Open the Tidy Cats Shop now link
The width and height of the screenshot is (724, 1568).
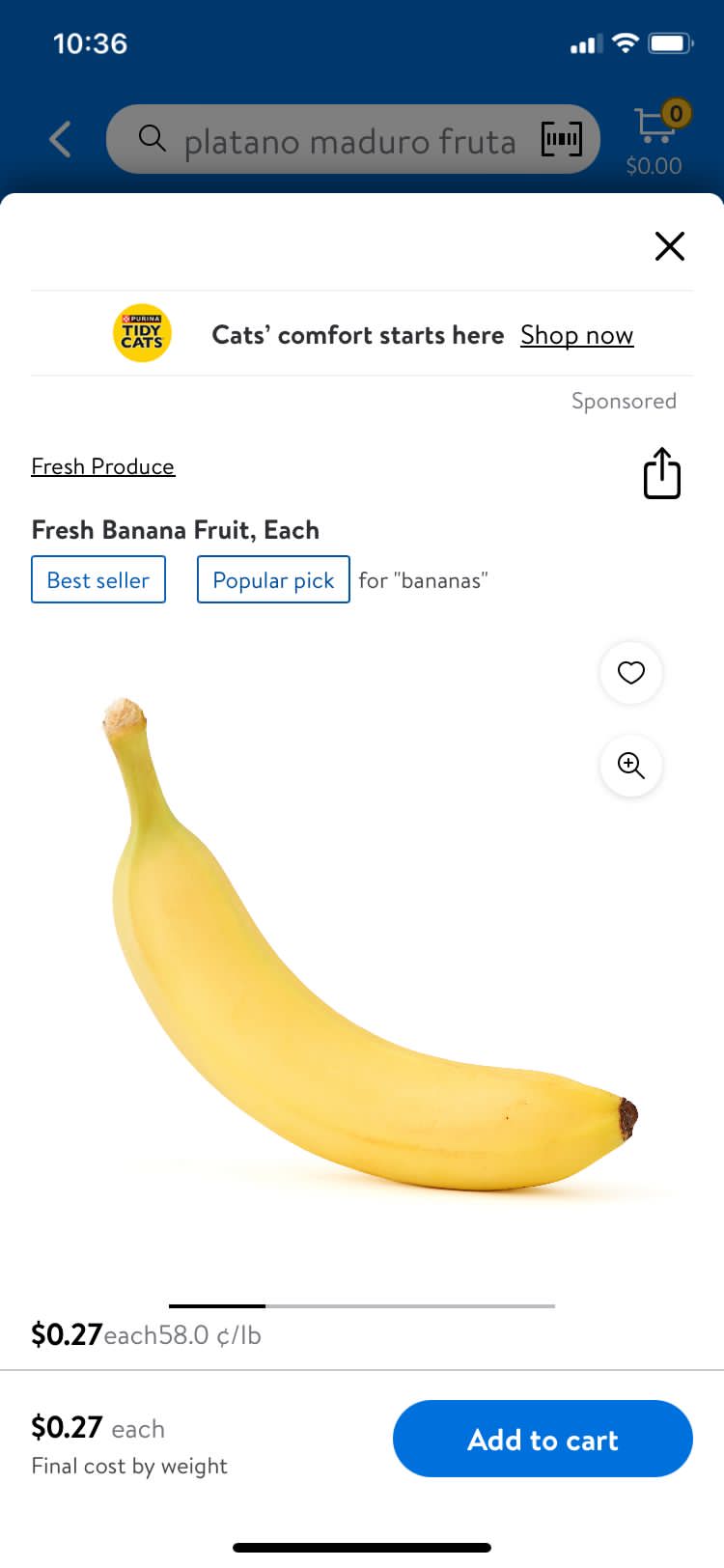tap(576, 335)
